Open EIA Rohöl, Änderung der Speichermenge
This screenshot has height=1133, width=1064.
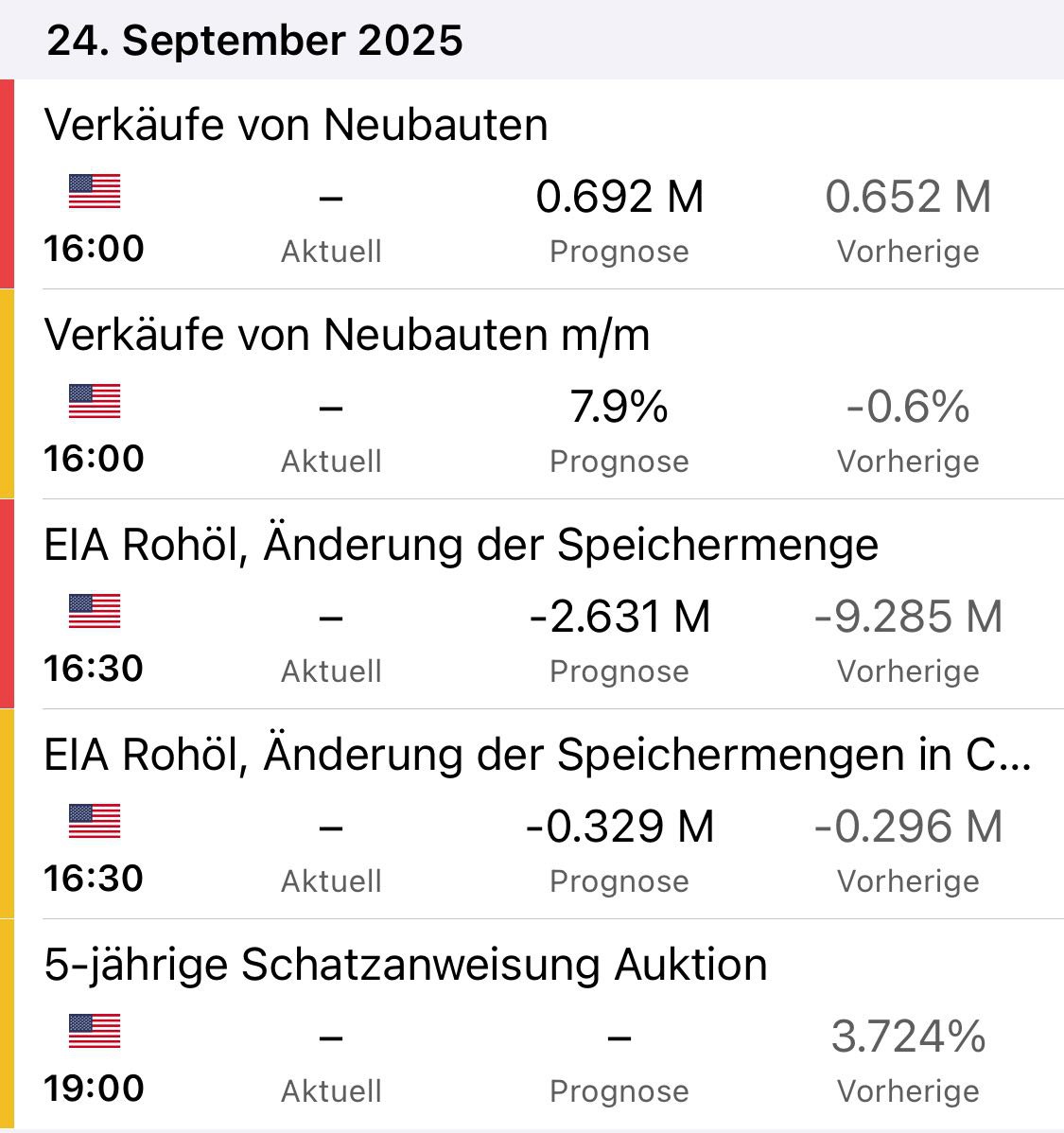point(461,545)
